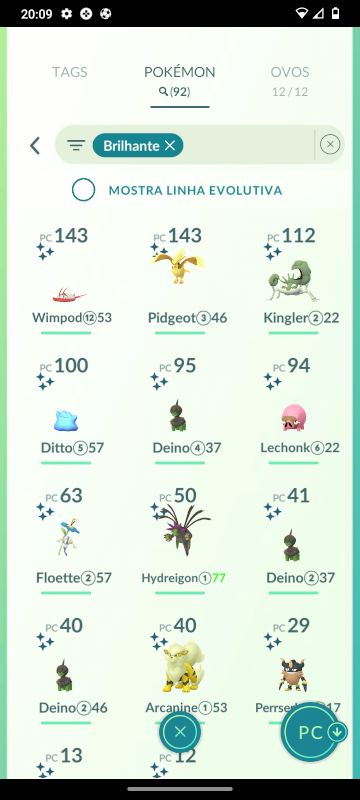Switch to the Ovos tab
Image resolution: width=360 pixels, height=800 pixels.
point(290,81)
